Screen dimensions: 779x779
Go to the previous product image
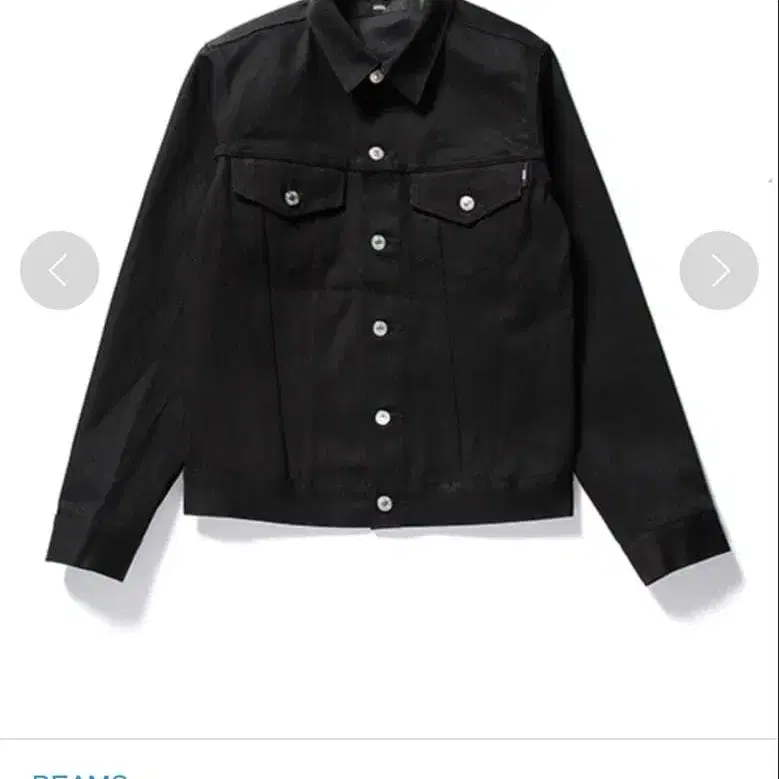[59, 270]
